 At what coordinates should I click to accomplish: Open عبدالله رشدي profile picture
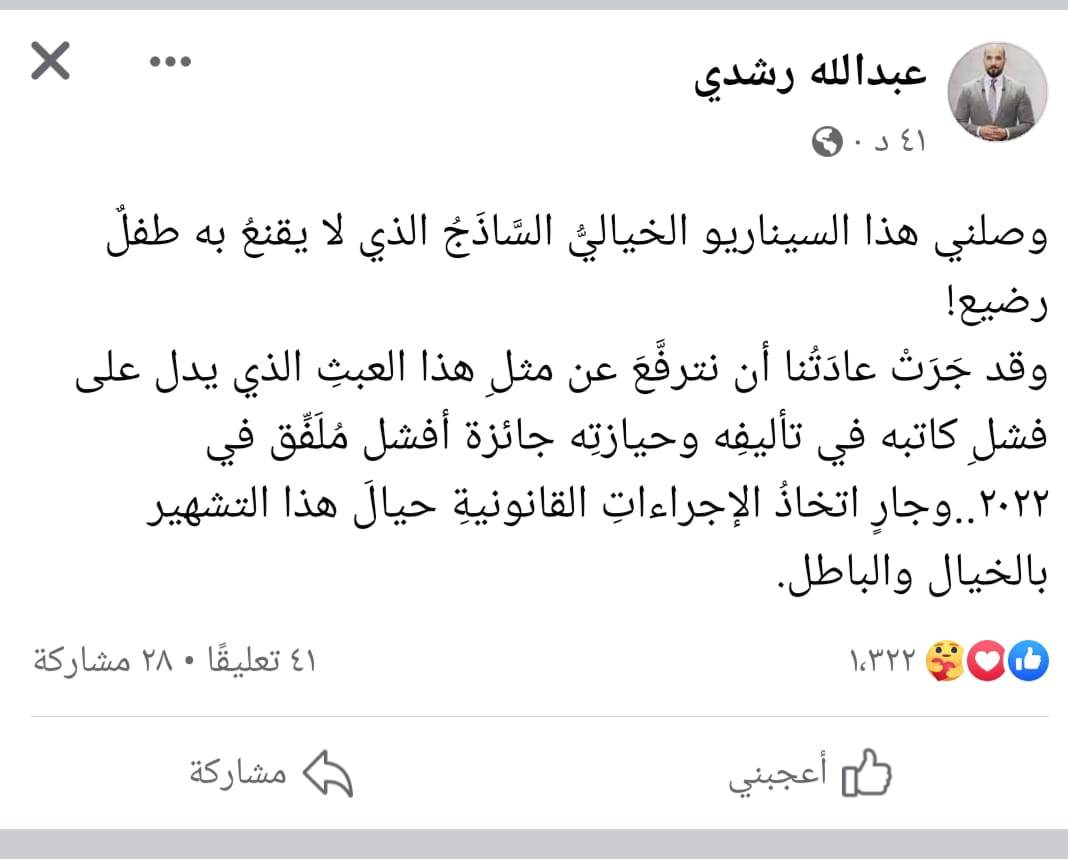pyautogui.click(x=997, y=91)
